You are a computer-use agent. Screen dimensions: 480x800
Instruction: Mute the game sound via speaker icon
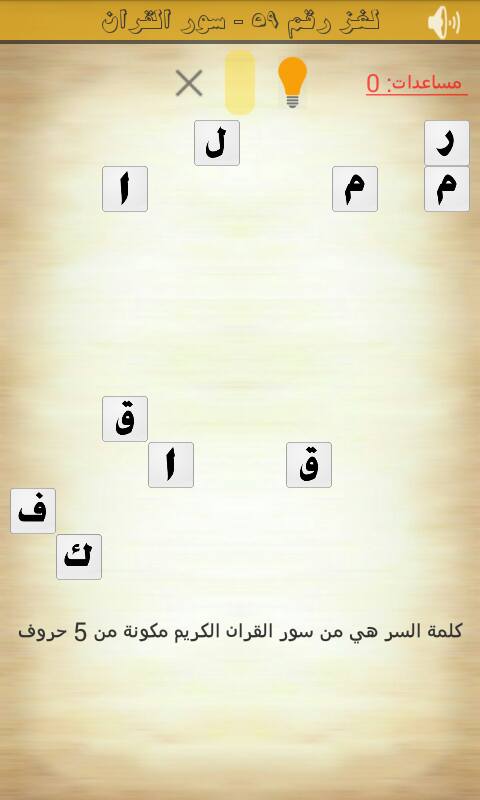pos(444,22)
